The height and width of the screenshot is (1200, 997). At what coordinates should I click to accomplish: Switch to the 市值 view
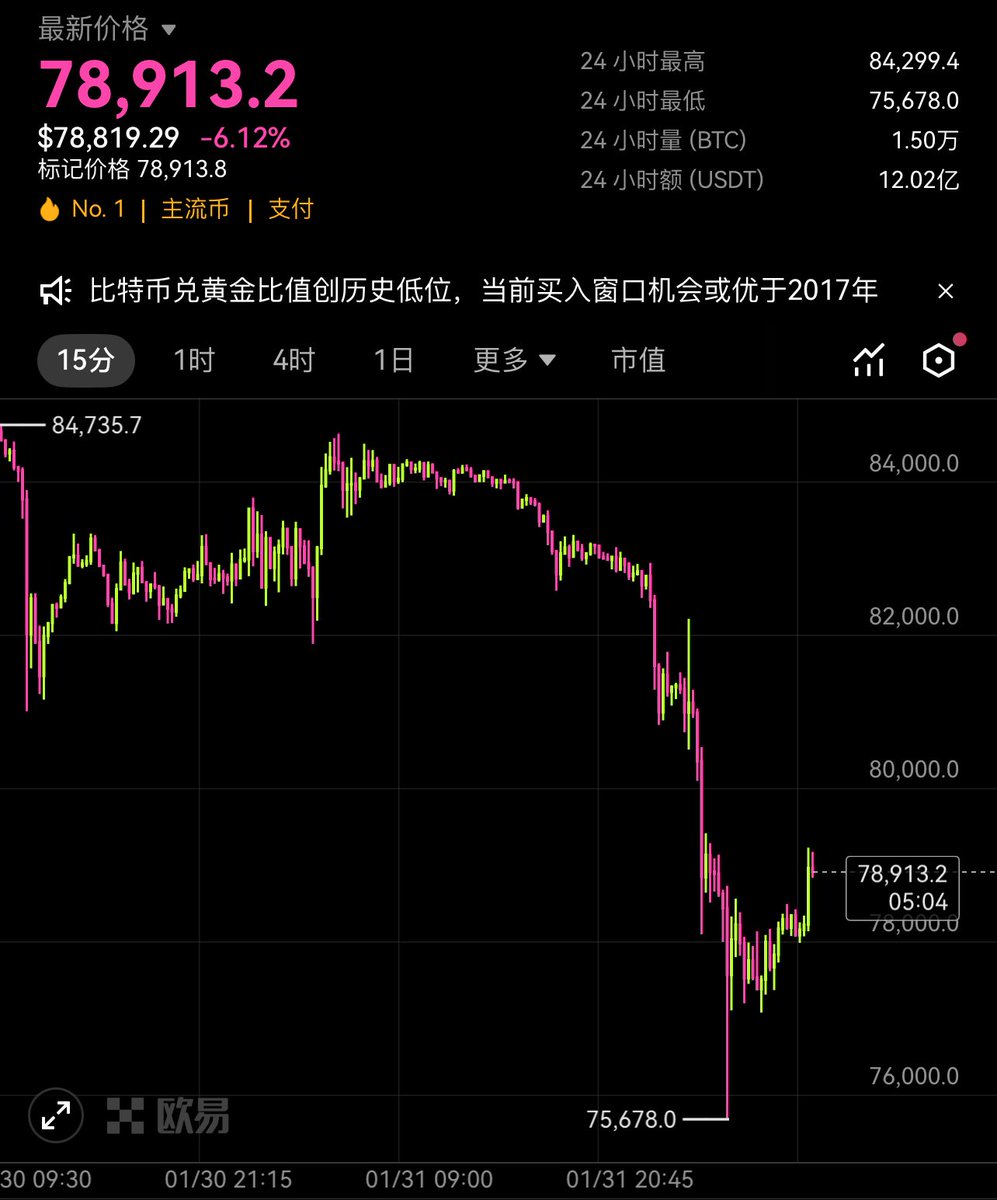pyautogui.click(x=638, y=360)
